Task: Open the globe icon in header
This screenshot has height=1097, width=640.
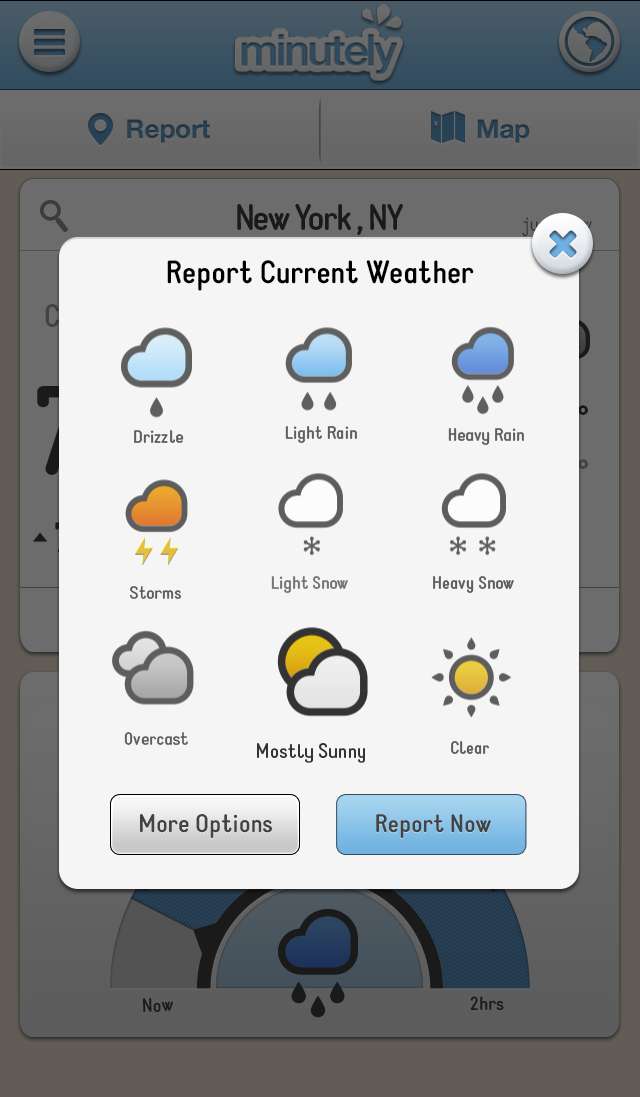Action: click(x=589, y=42)
